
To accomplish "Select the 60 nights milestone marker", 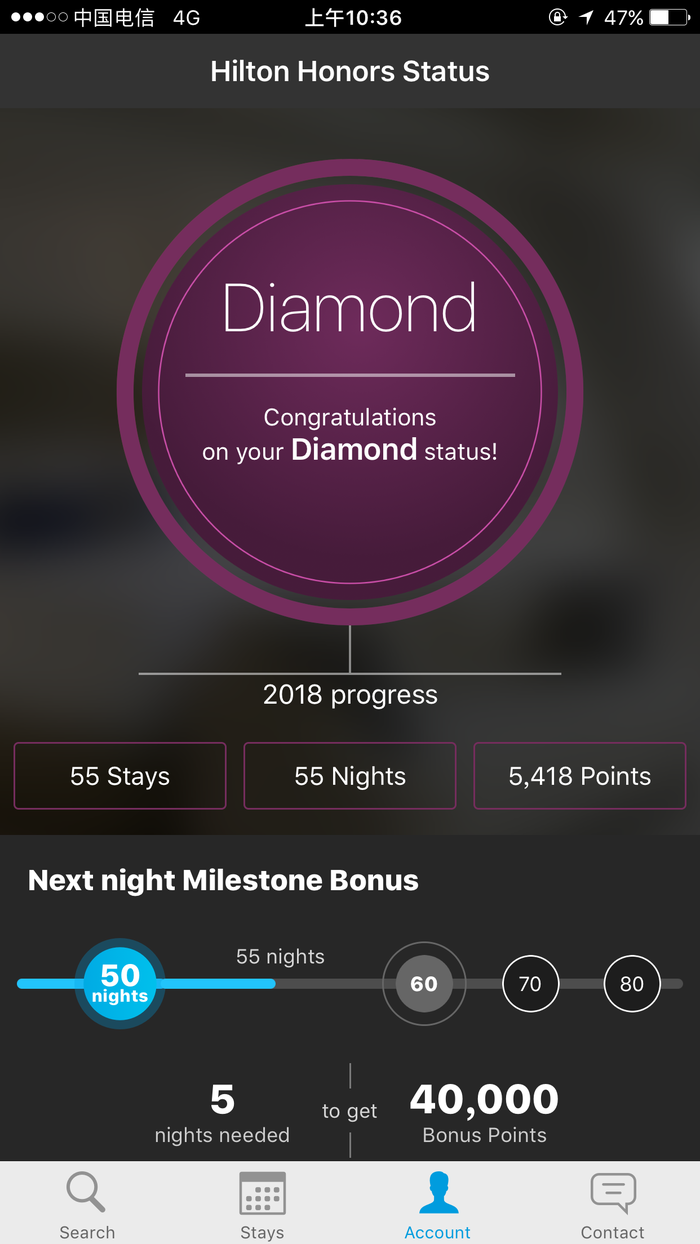I will click(424, 984).
